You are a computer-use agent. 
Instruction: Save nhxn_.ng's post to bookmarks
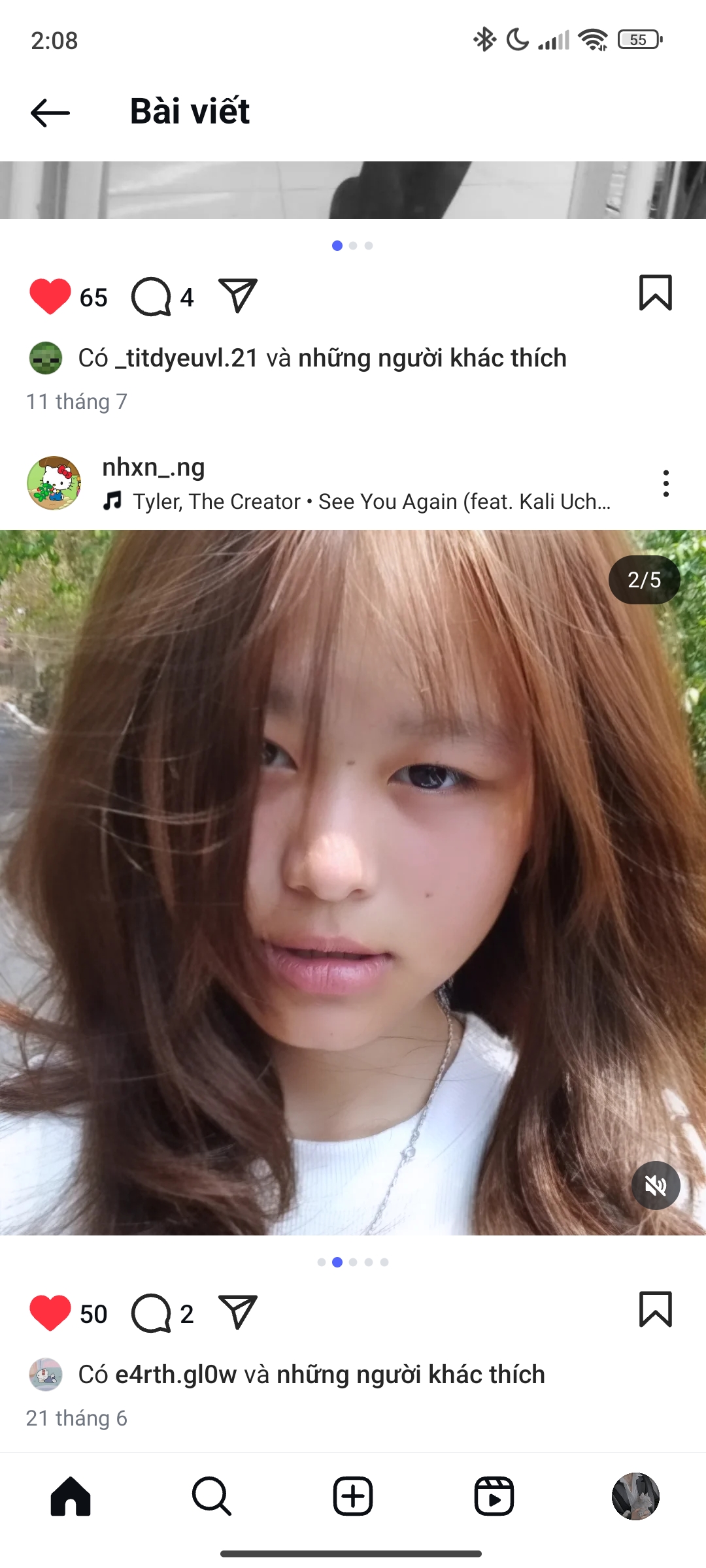pos(655,1309)
